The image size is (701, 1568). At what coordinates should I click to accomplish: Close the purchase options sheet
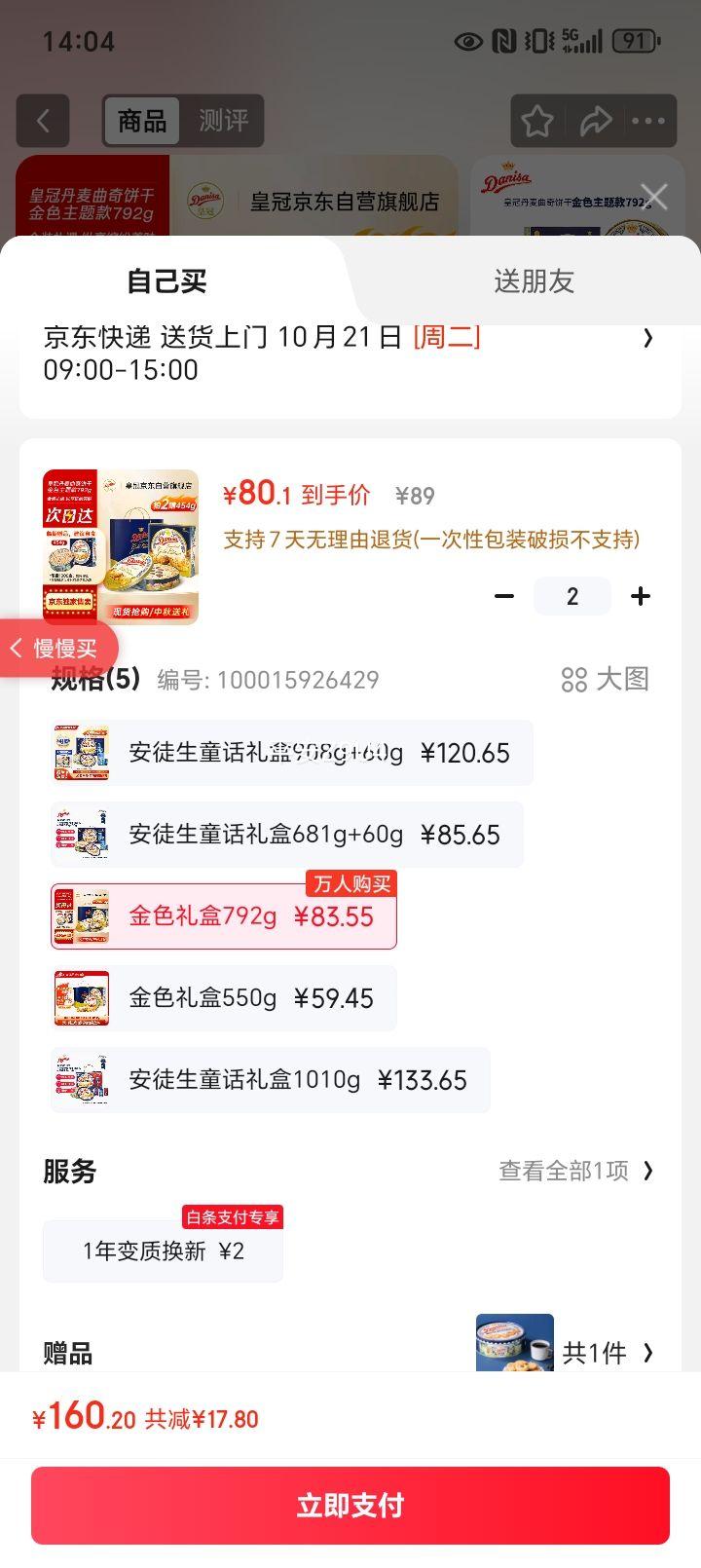[x=654, y=197]
